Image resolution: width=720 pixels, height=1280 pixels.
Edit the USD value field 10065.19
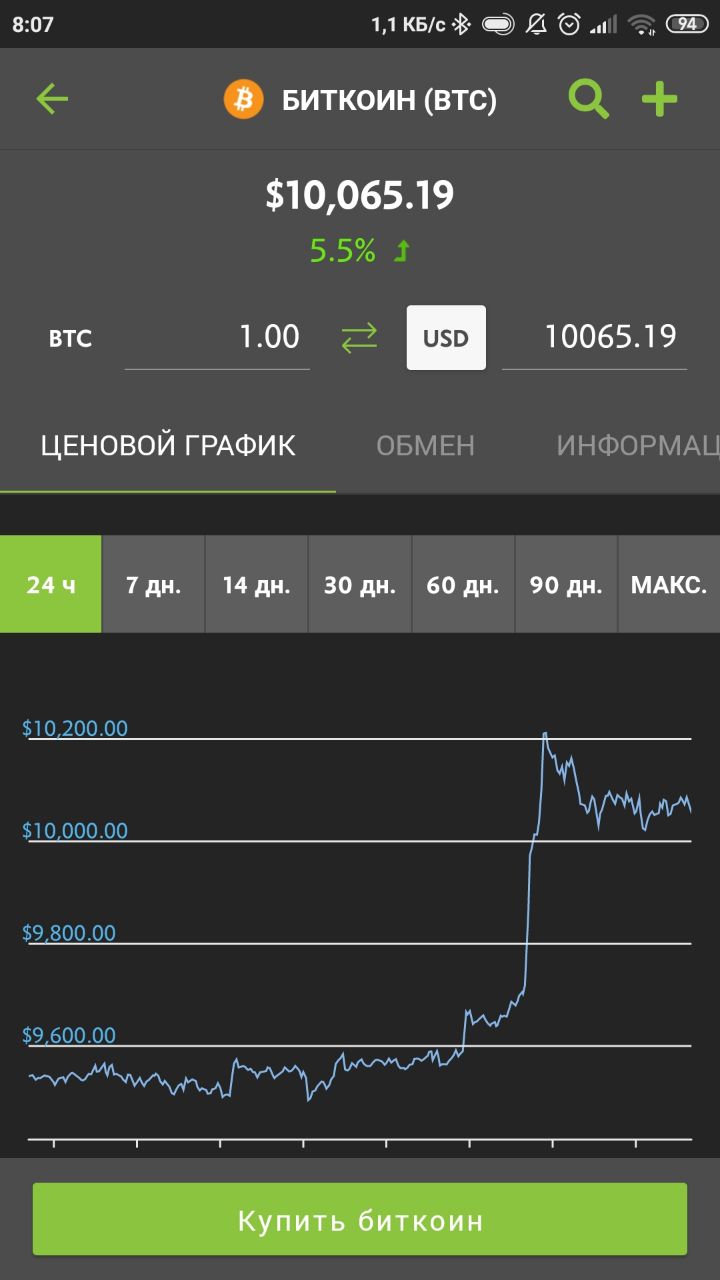pyautogui.click(x=594, y=338)
